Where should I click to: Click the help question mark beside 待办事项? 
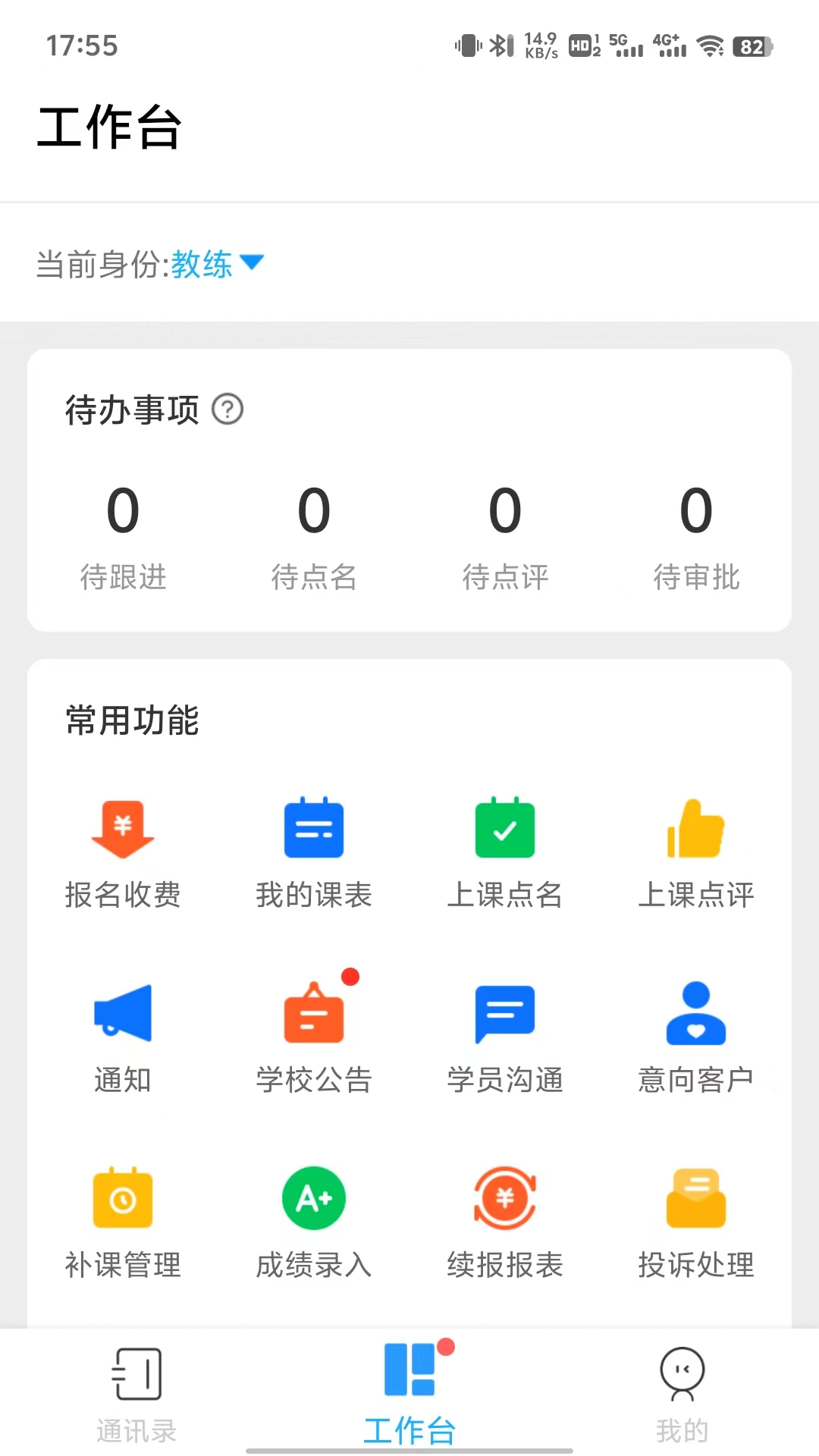227,409
